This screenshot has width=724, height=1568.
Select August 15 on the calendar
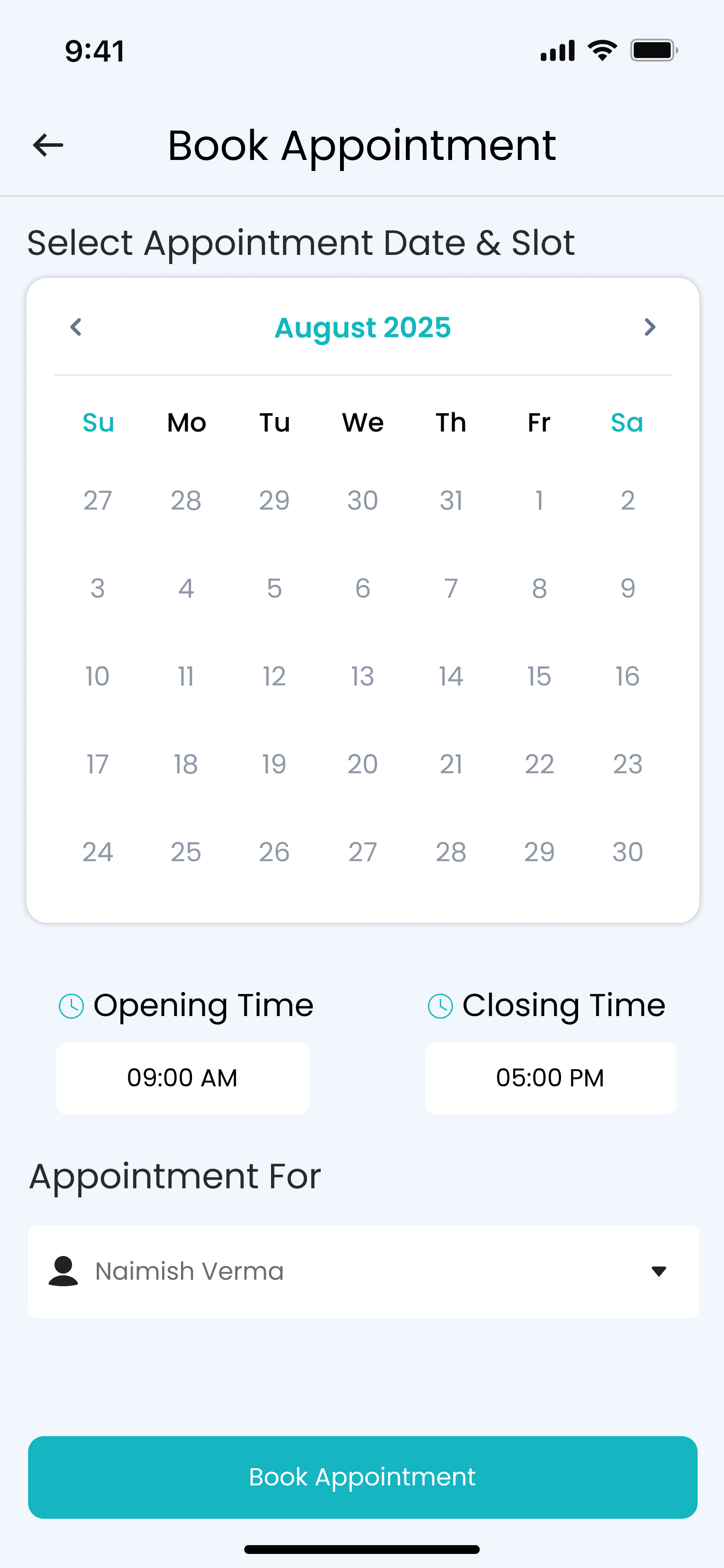click(x=539, y=676)
